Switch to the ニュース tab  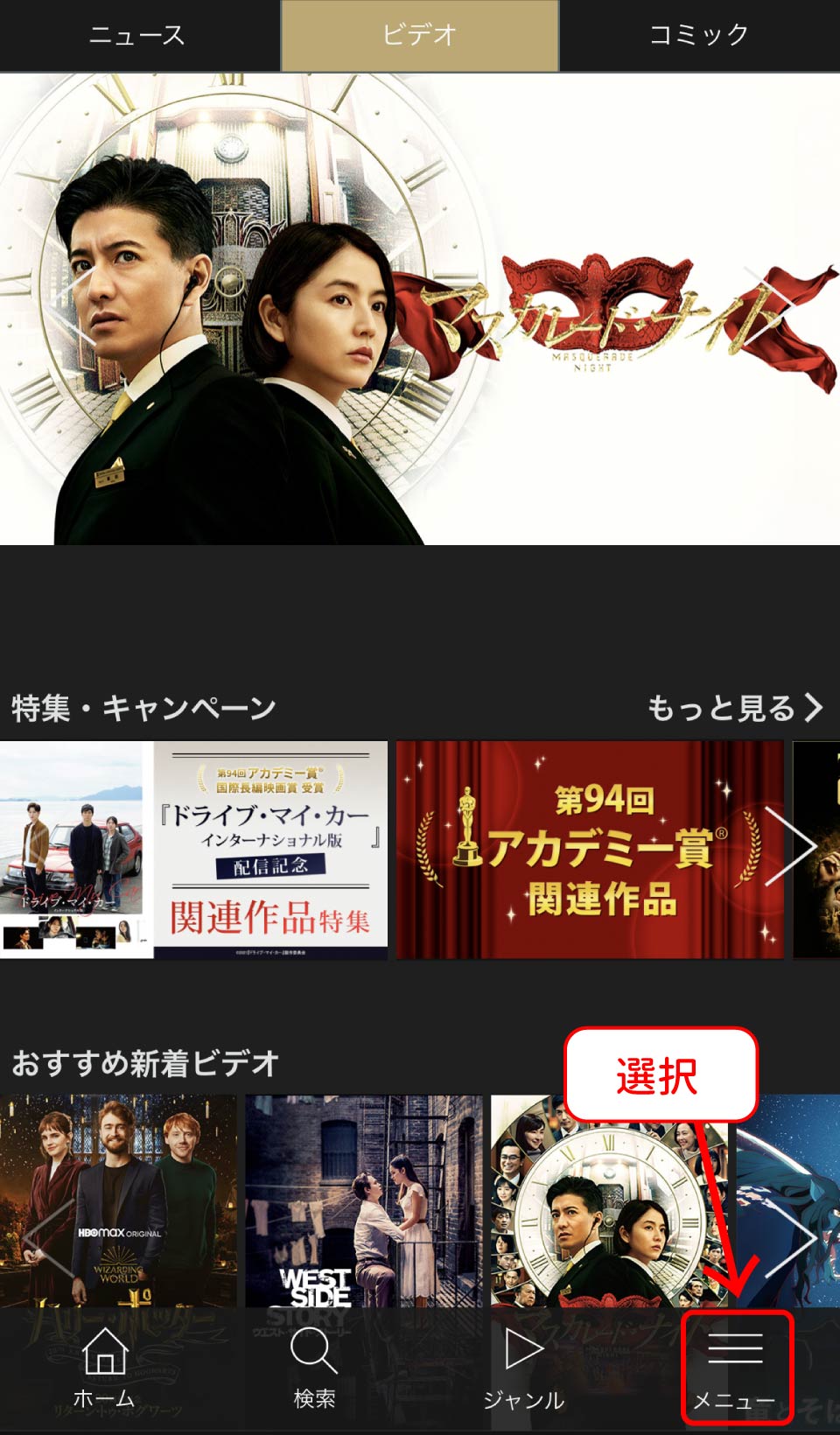pos(138,35)
